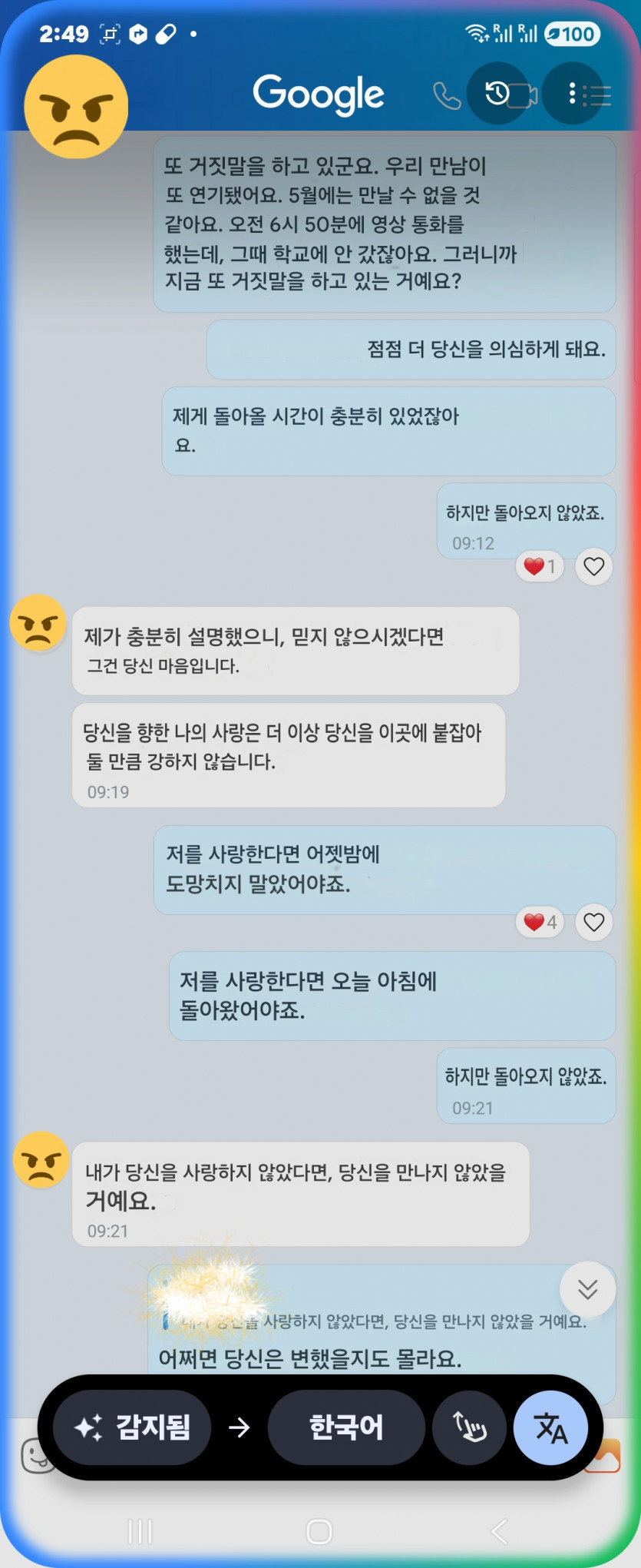Viewport: 641px width, 1568px height.
Task: Start a voice call from the header
Action: click(447, 96)
